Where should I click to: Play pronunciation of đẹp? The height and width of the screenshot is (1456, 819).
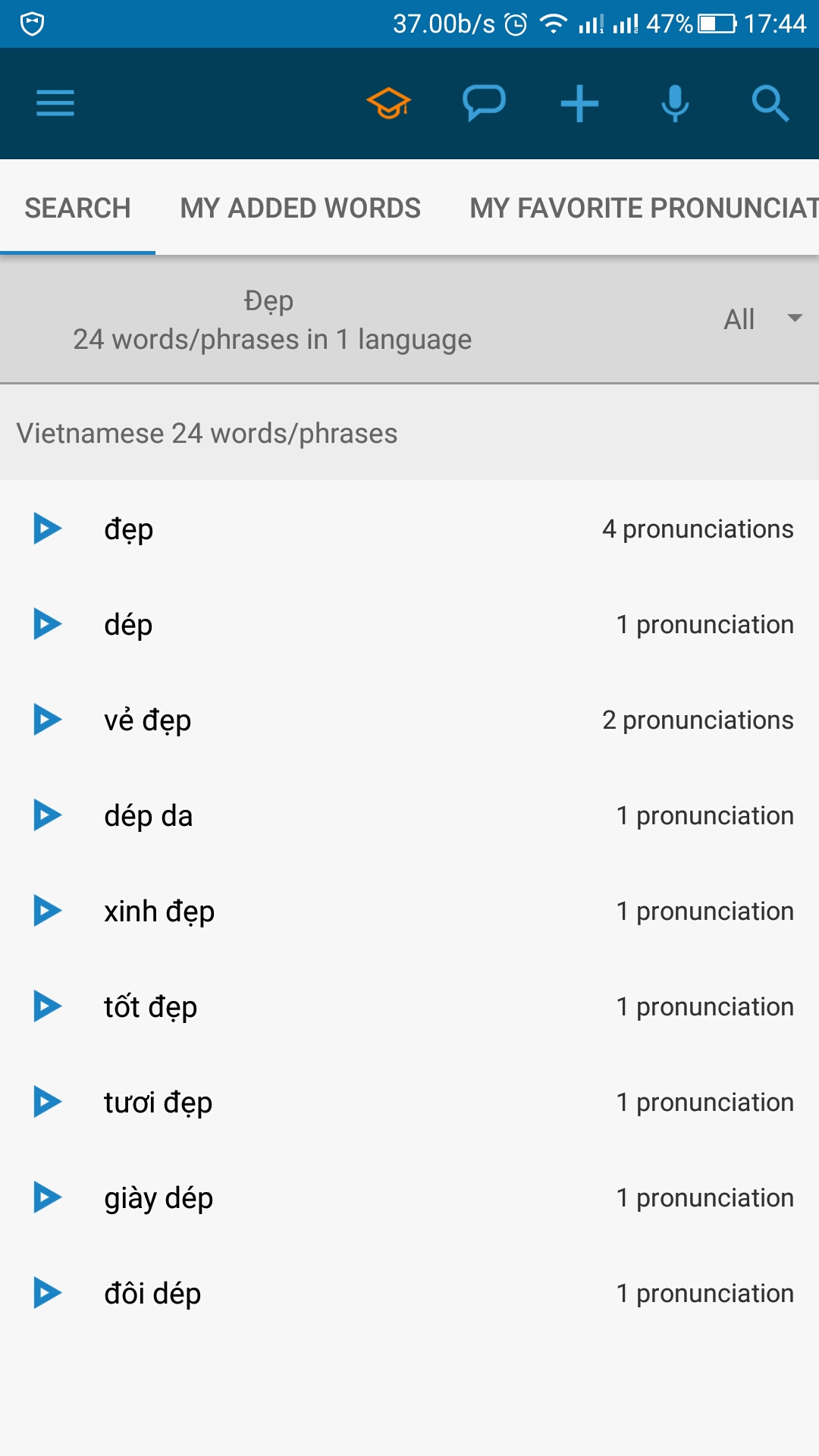pos(48,529)
